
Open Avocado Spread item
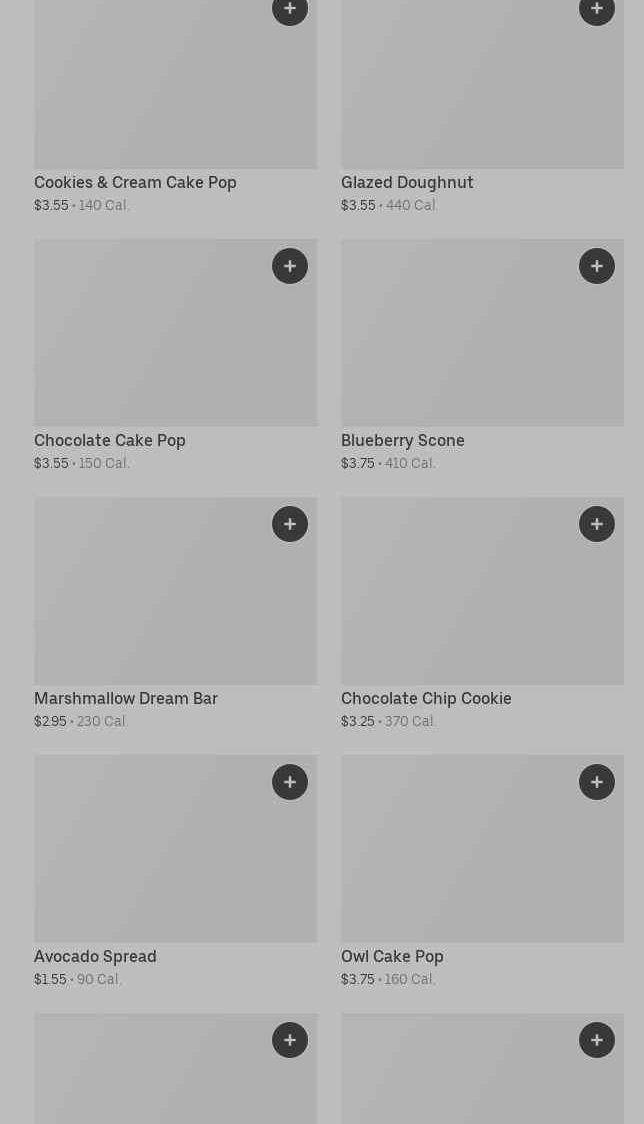[x=95, y=957]
